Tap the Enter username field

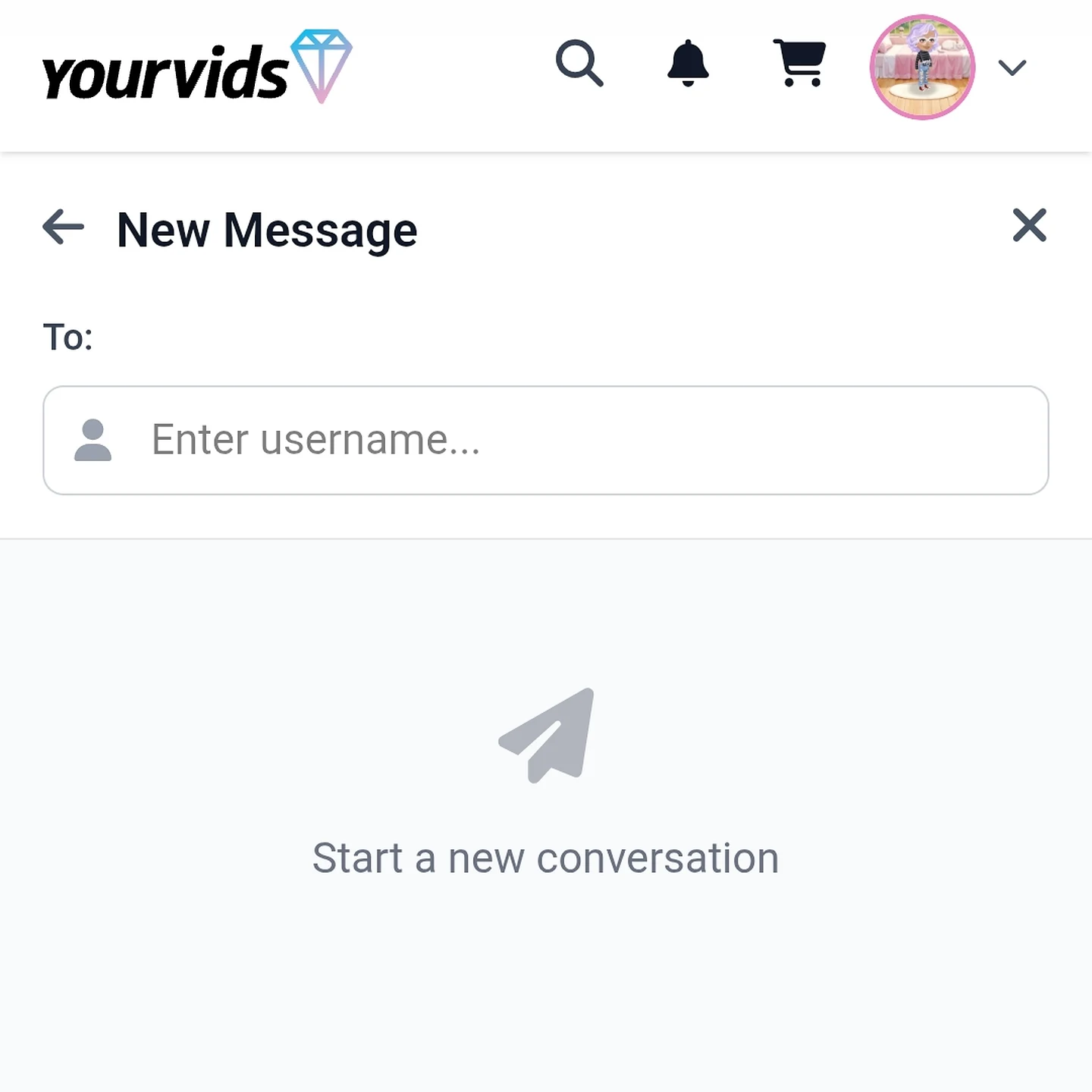pos(546,440)
